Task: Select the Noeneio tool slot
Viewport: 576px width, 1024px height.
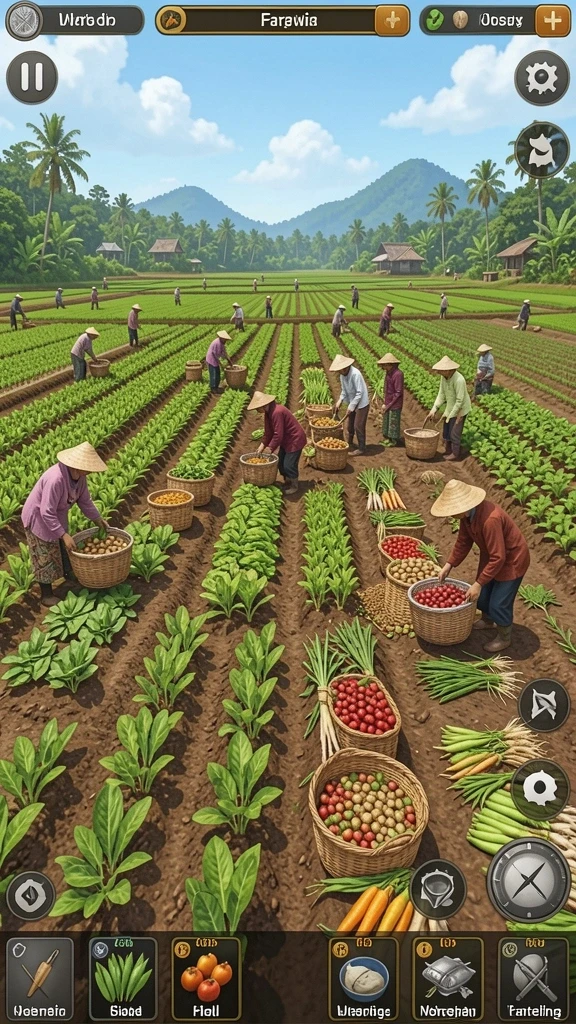Action: [40, 979]
